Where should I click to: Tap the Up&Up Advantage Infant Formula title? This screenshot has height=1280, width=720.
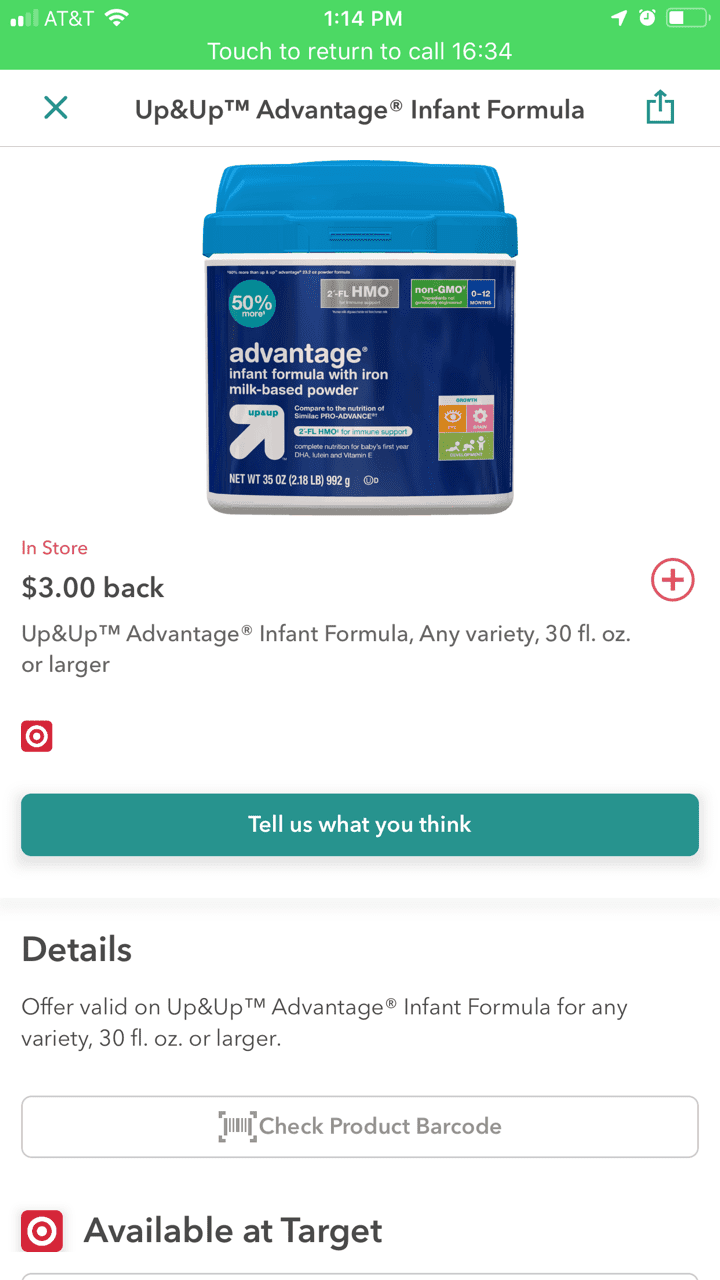point(359,109)
